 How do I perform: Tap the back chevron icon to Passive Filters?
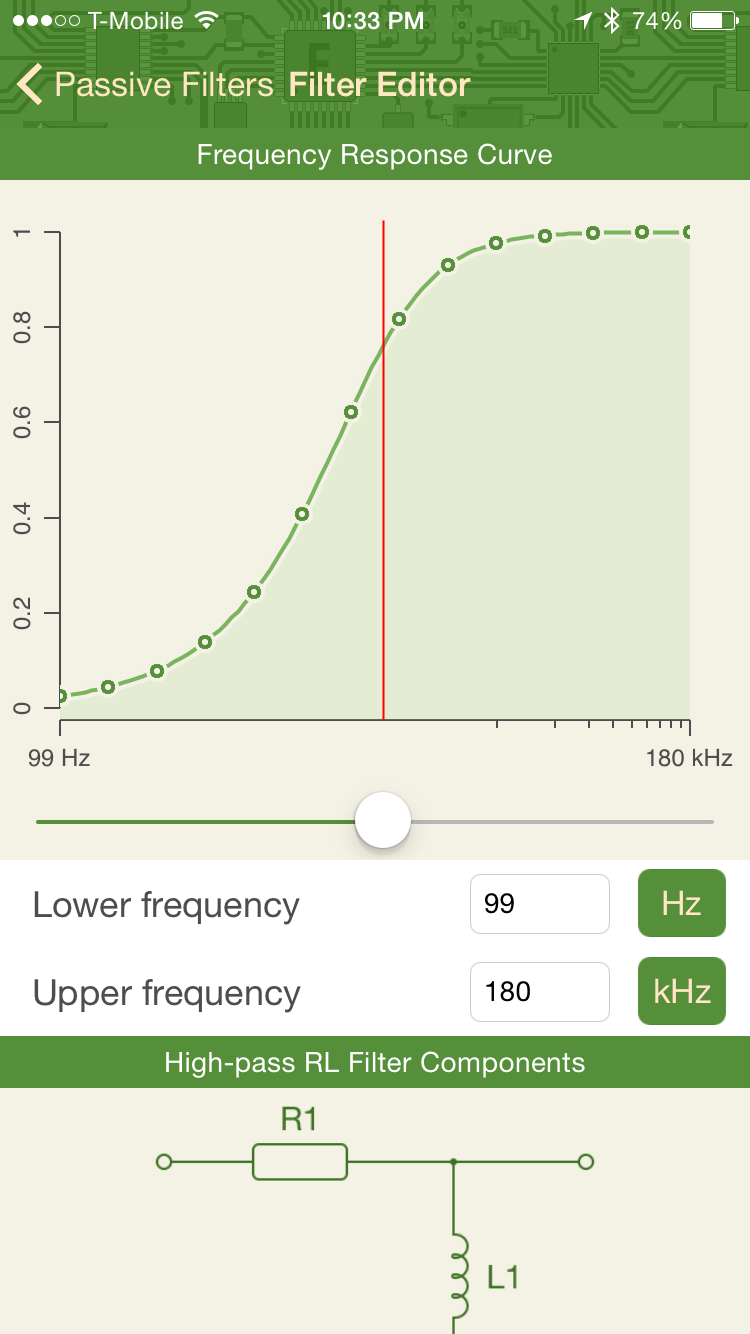pyautogui.click(x=27, y=85)
